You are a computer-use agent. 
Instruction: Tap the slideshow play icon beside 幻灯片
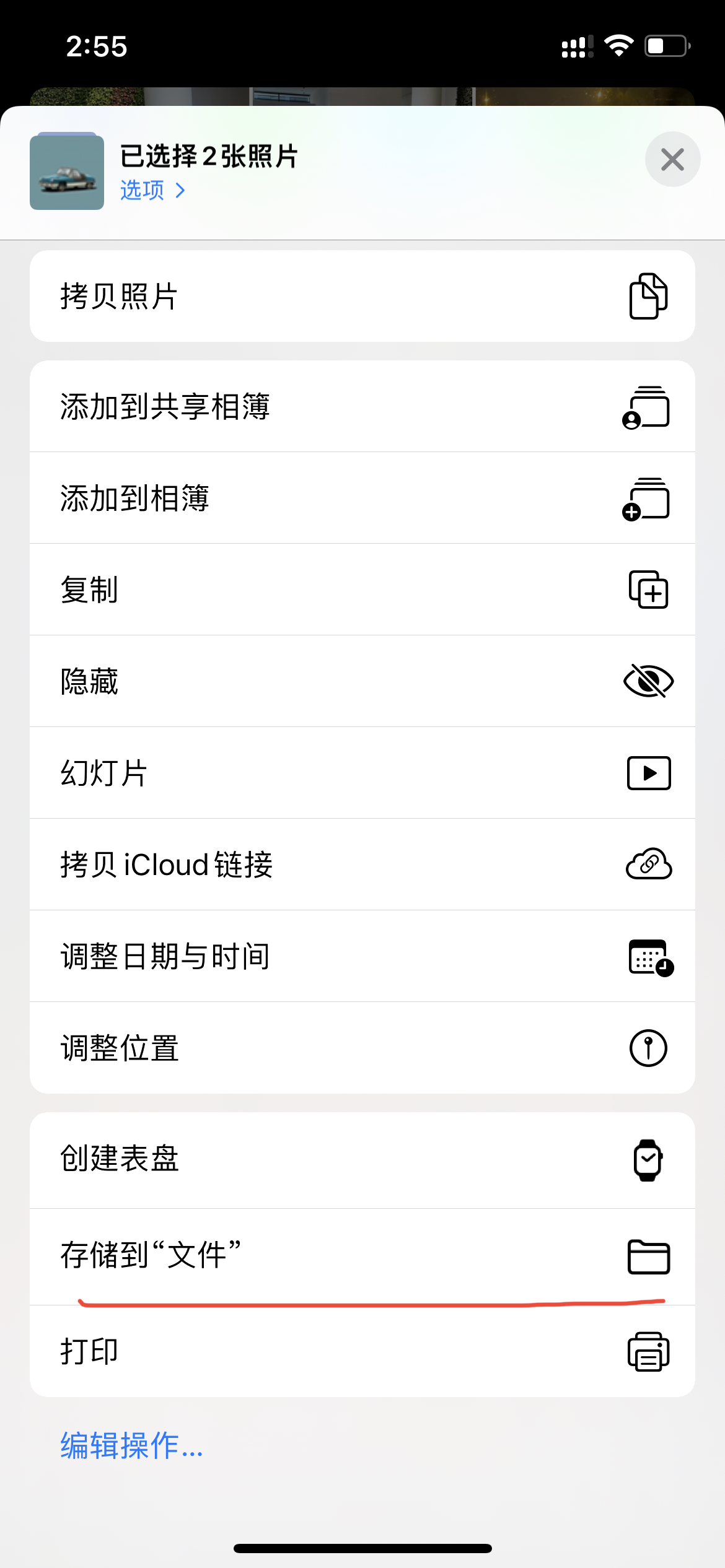click(x=649, y=772)
